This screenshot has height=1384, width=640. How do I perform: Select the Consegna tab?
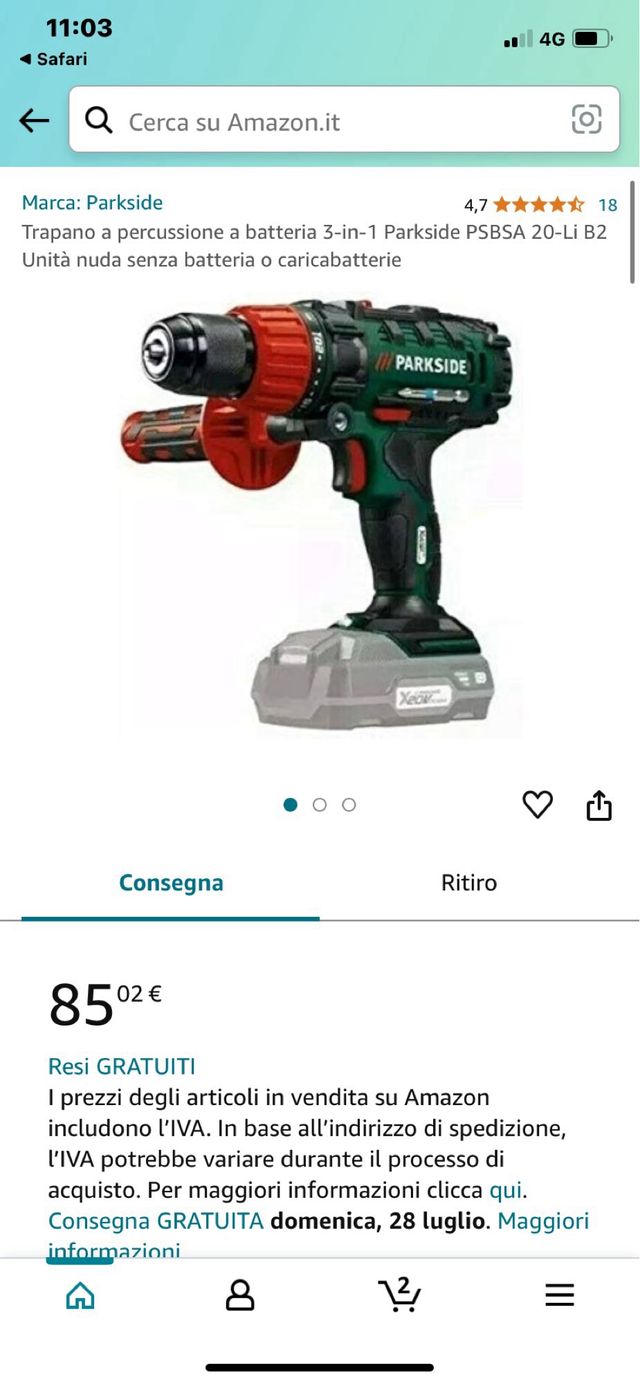pyautogui.click(x=171, y=883)
